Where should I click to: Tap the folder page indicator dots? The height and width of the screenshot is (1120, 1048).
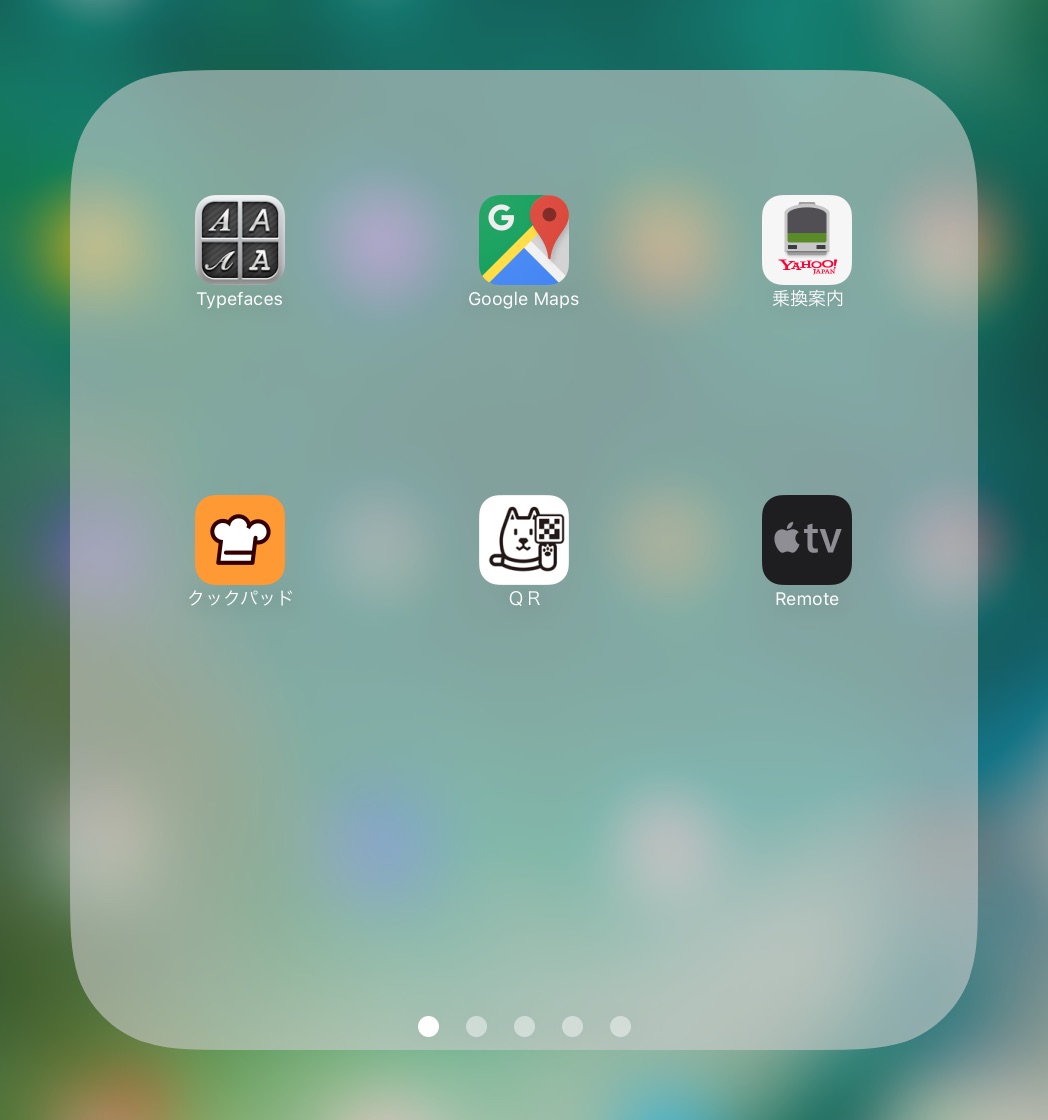tap(524, 1027)
